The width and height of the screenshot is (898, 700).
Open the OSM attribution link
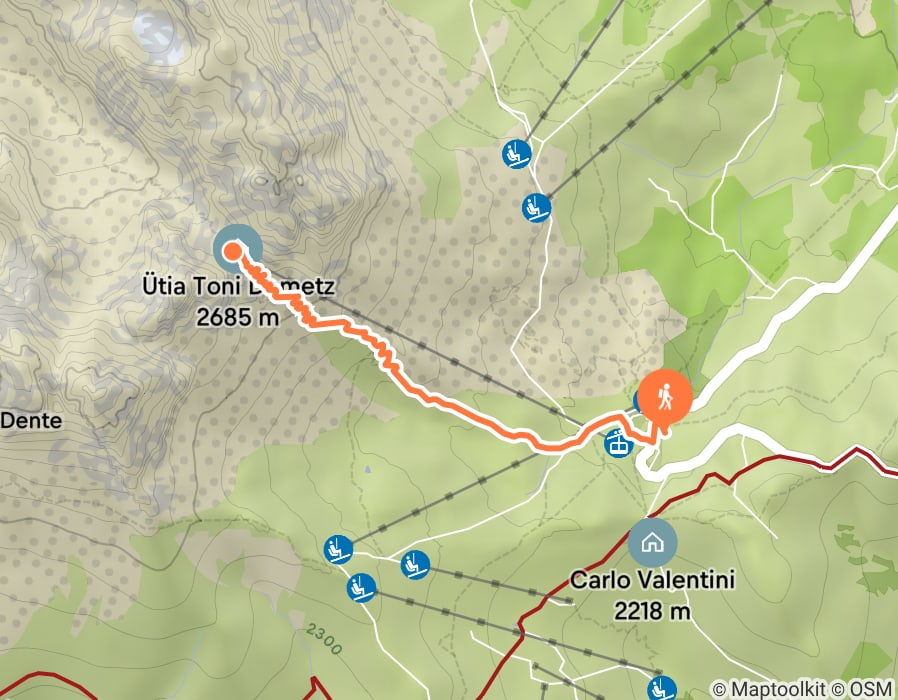[869, 689]
